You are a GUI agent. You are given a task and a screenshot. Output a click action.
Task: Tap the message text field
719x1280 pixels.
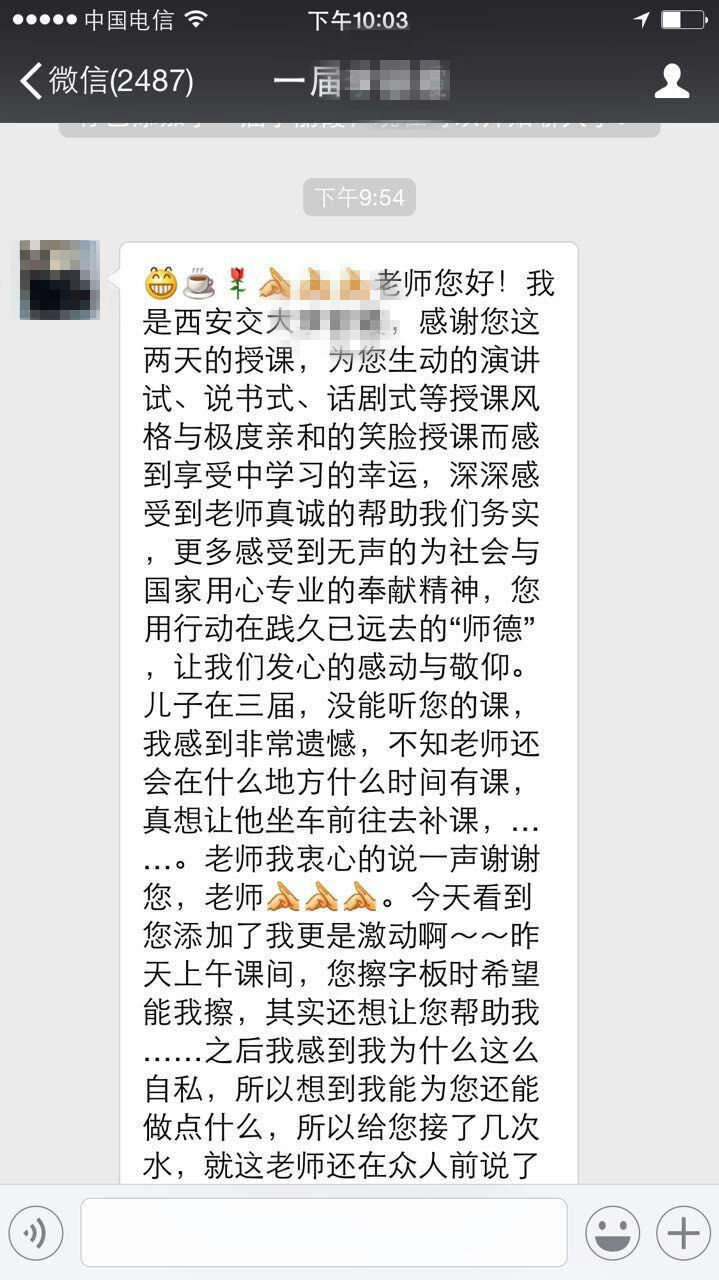tap(324, 1232)
